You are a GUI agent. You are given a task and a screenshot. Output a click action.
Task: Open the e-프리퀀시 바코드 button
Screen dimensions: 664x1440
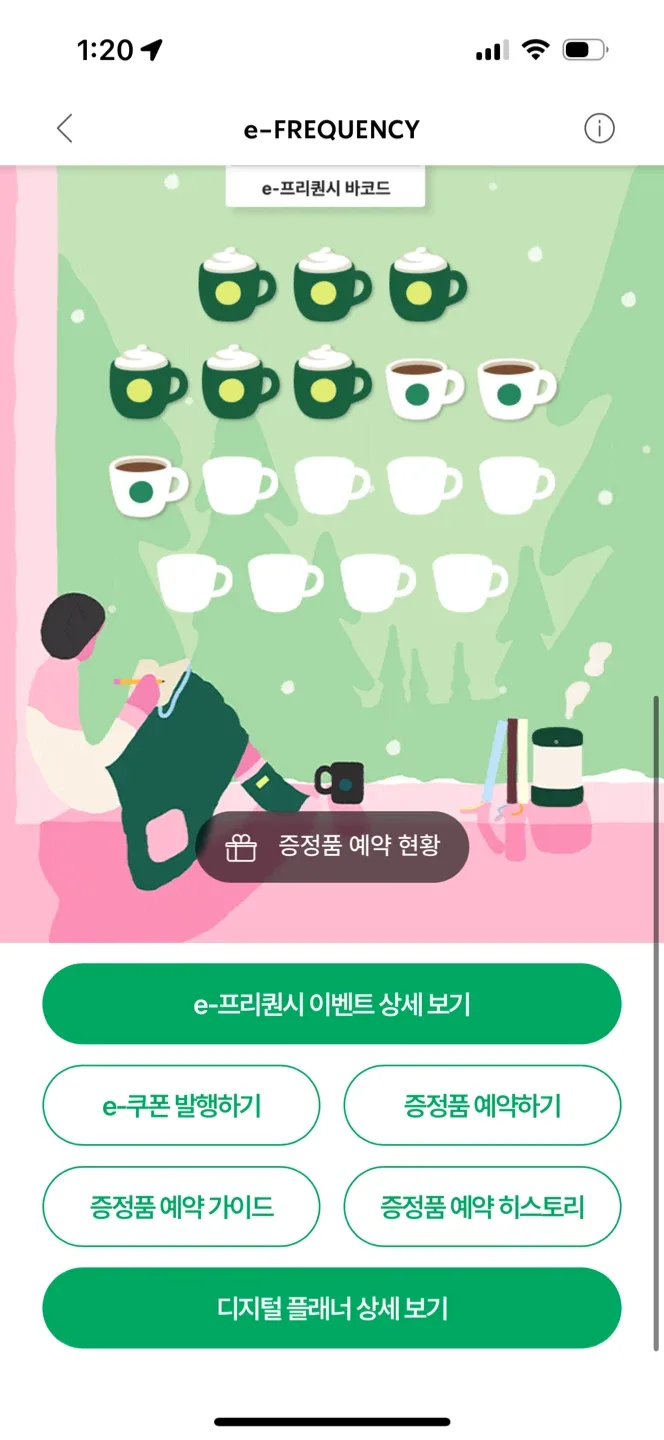pos(326,188)
